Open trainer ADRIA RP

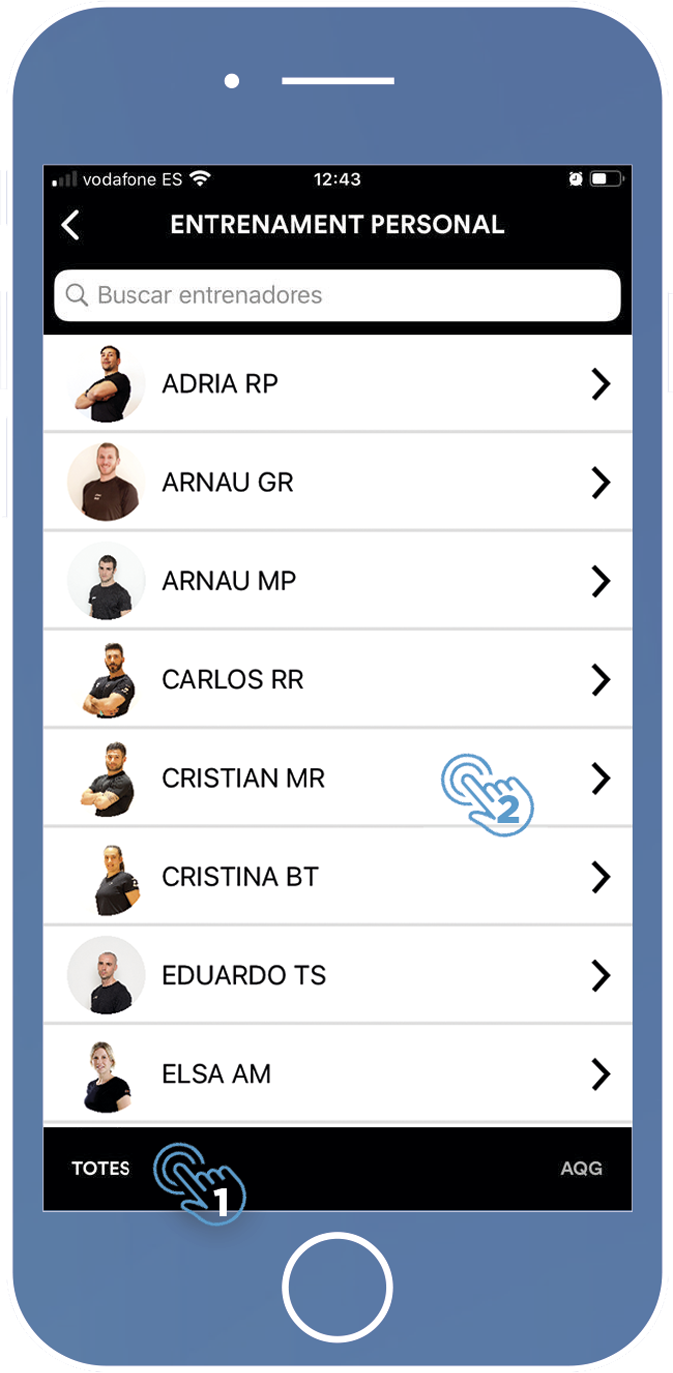[338, 384]
